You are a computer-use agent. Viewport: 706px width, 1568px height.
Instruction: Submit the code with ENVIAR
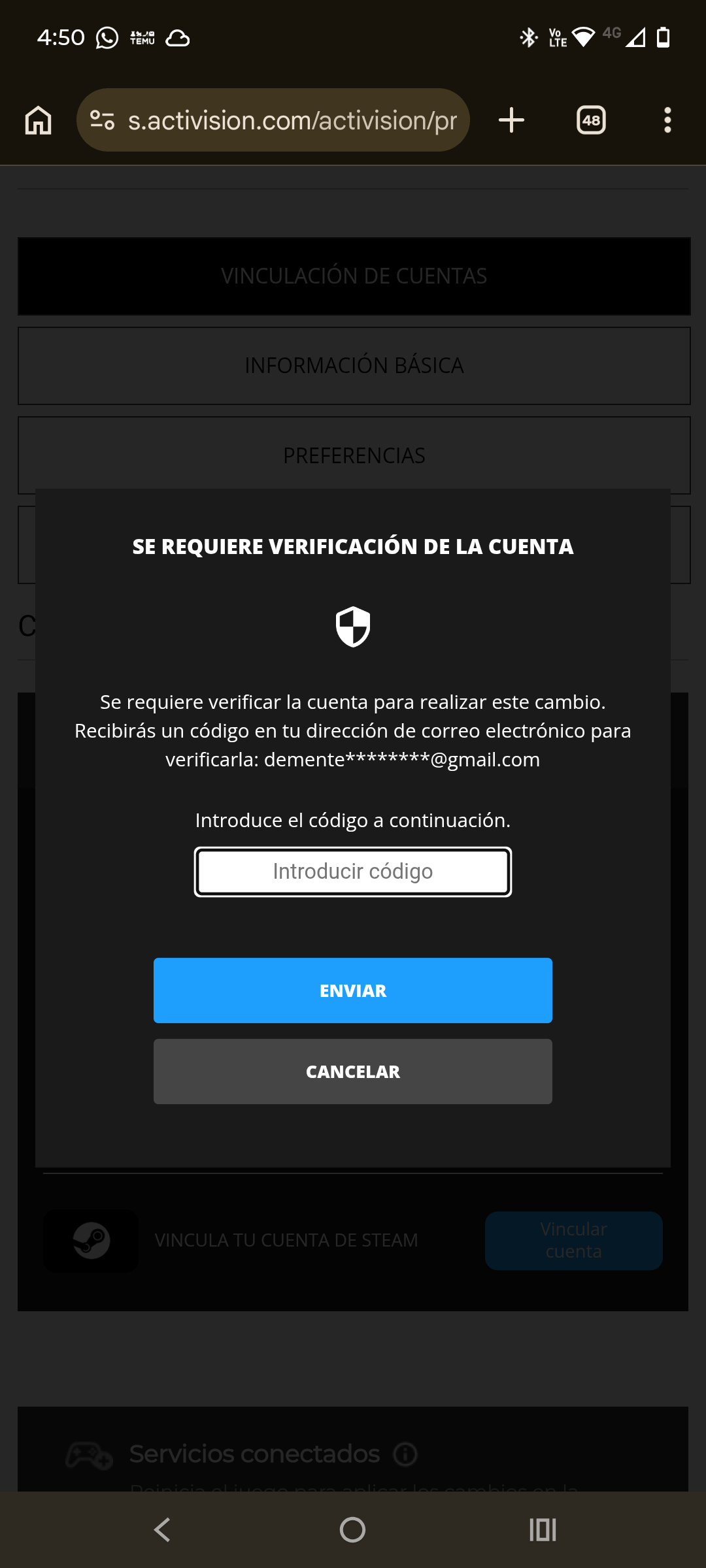[353, 990]
